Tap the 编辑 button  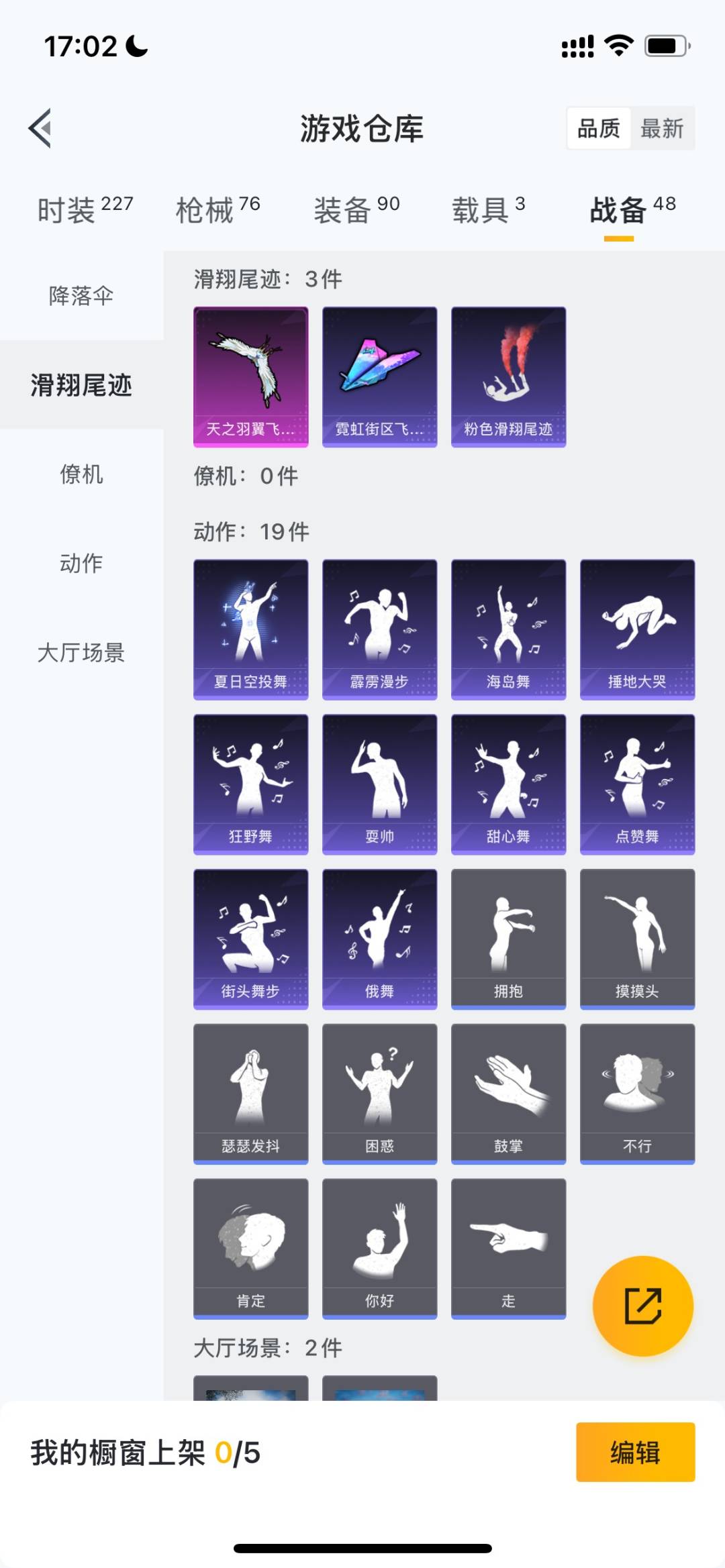636,1452
